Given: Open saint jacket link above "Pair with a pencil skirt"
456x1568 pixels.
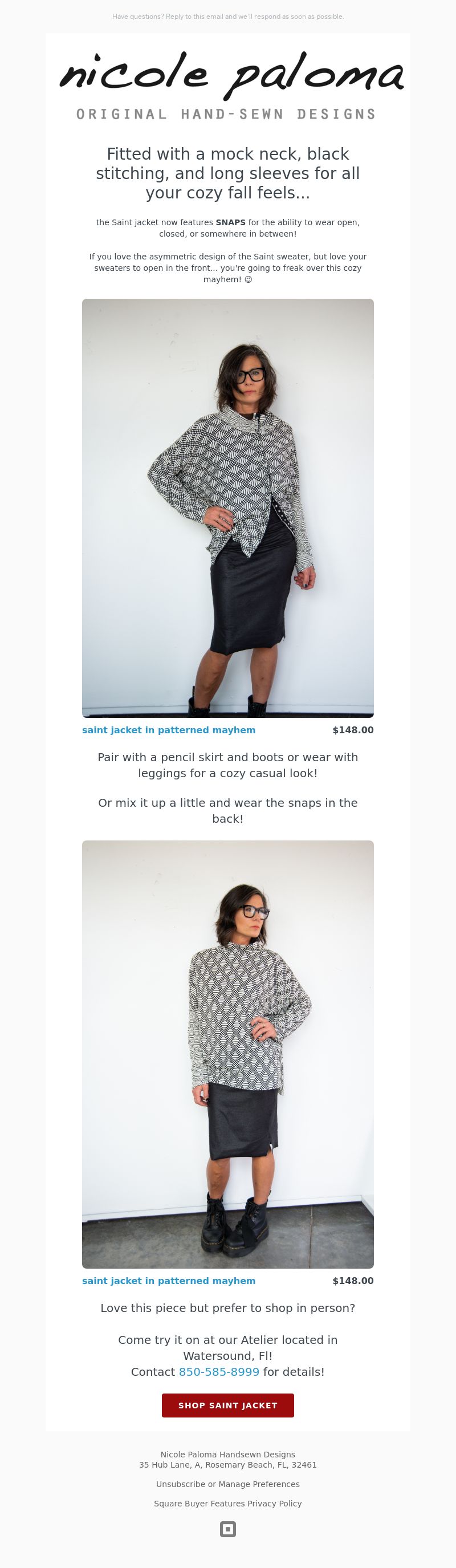Looking at the screenshot, I should [169, 730].
